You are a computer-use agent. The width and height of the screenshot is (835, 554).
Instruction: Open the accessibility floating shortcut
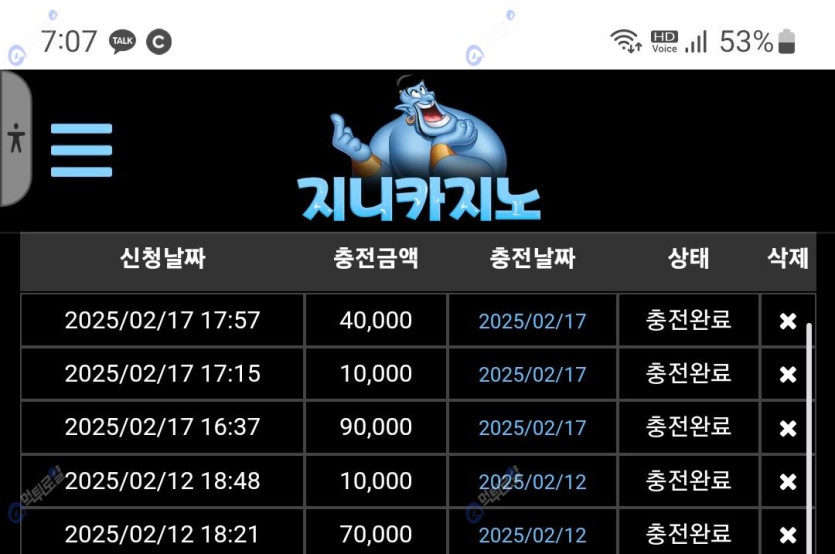pos(15,138)
